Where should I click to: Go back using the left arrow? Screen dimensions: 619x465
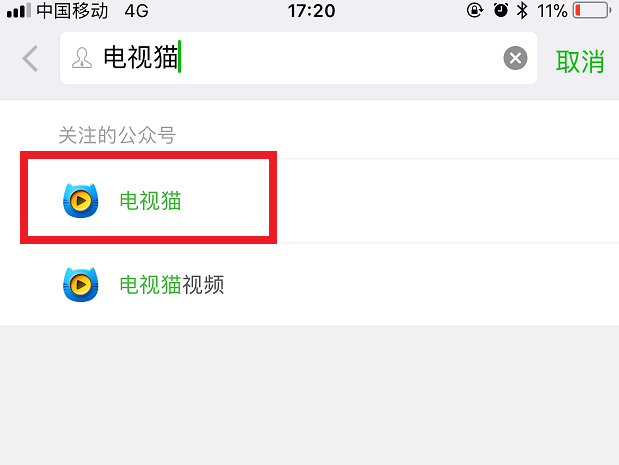[30, 59]
